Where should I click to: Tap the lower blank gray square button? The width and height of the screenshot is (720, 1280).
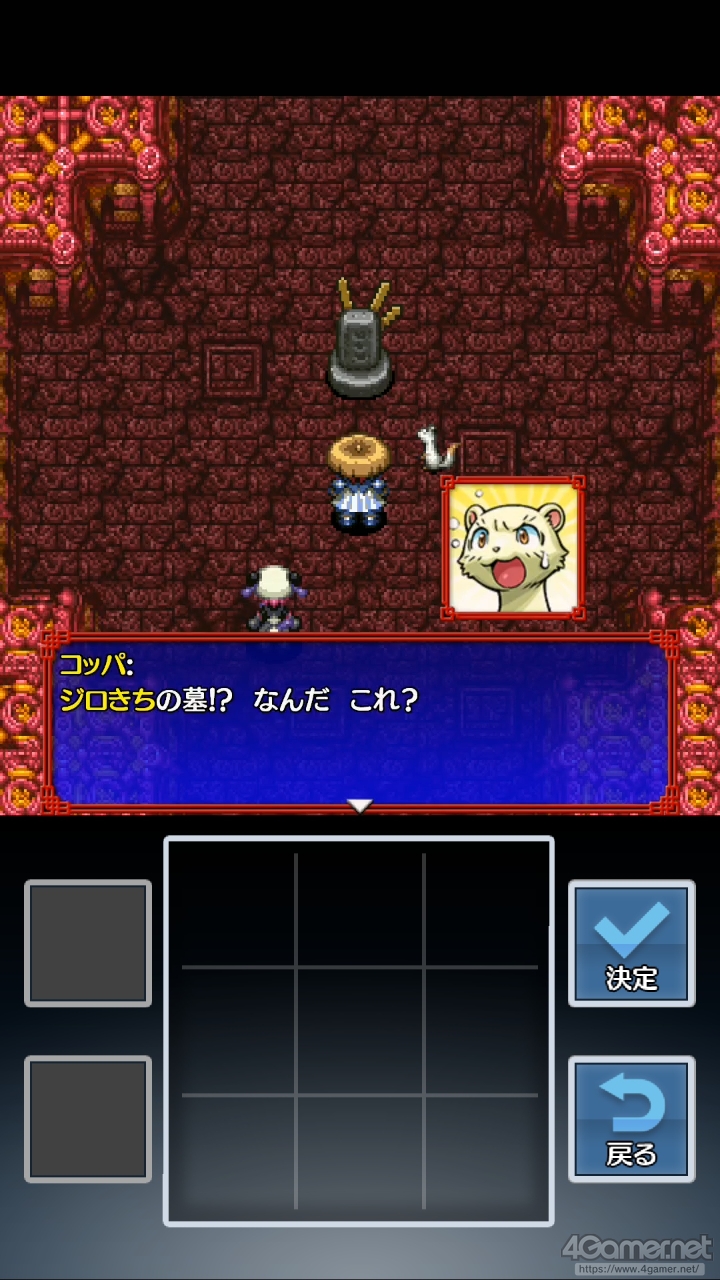pyautogui.click(x=88, y=1119)
